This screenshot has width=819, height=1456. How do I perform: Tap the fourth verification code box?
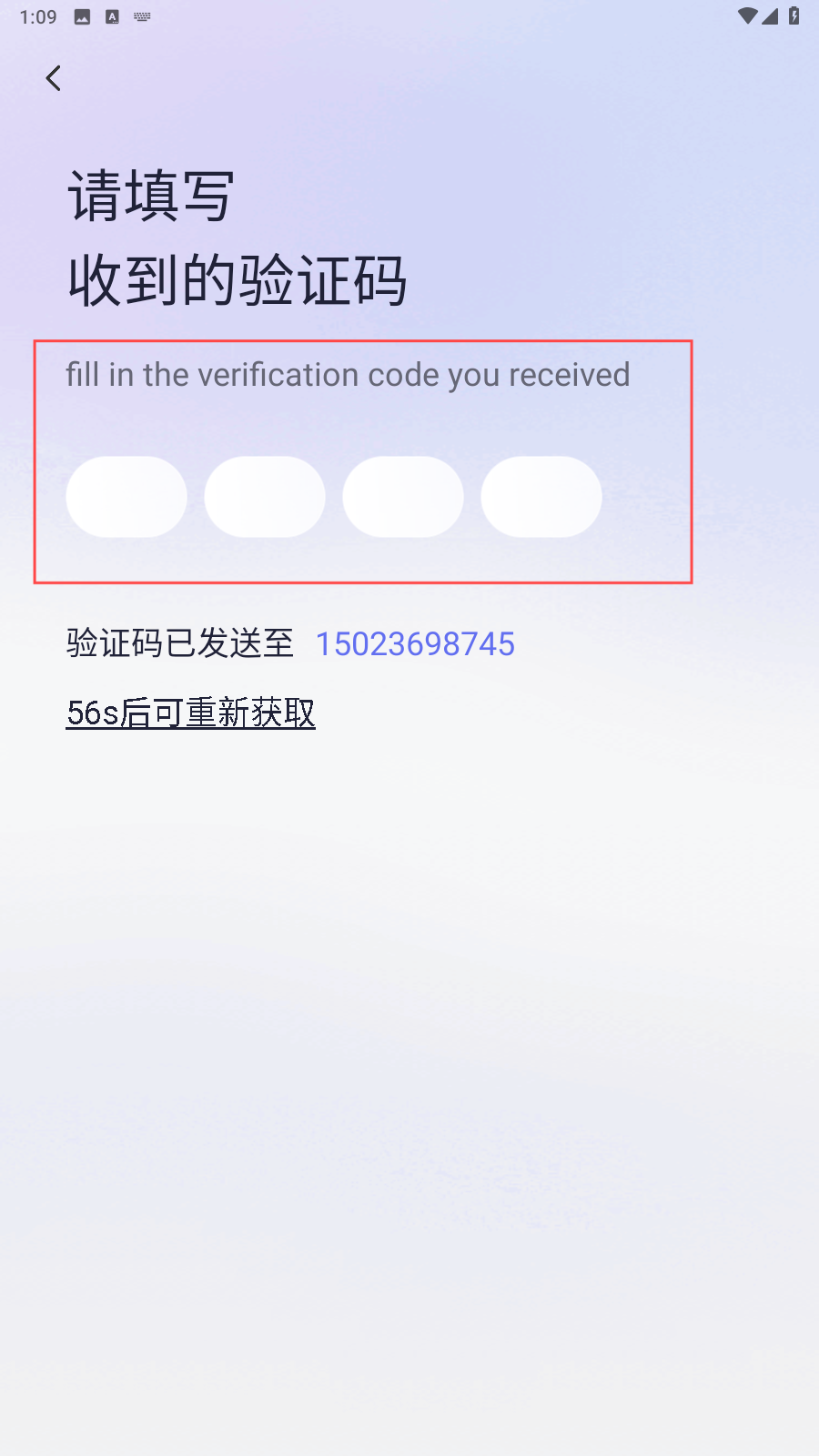(541, 497)
